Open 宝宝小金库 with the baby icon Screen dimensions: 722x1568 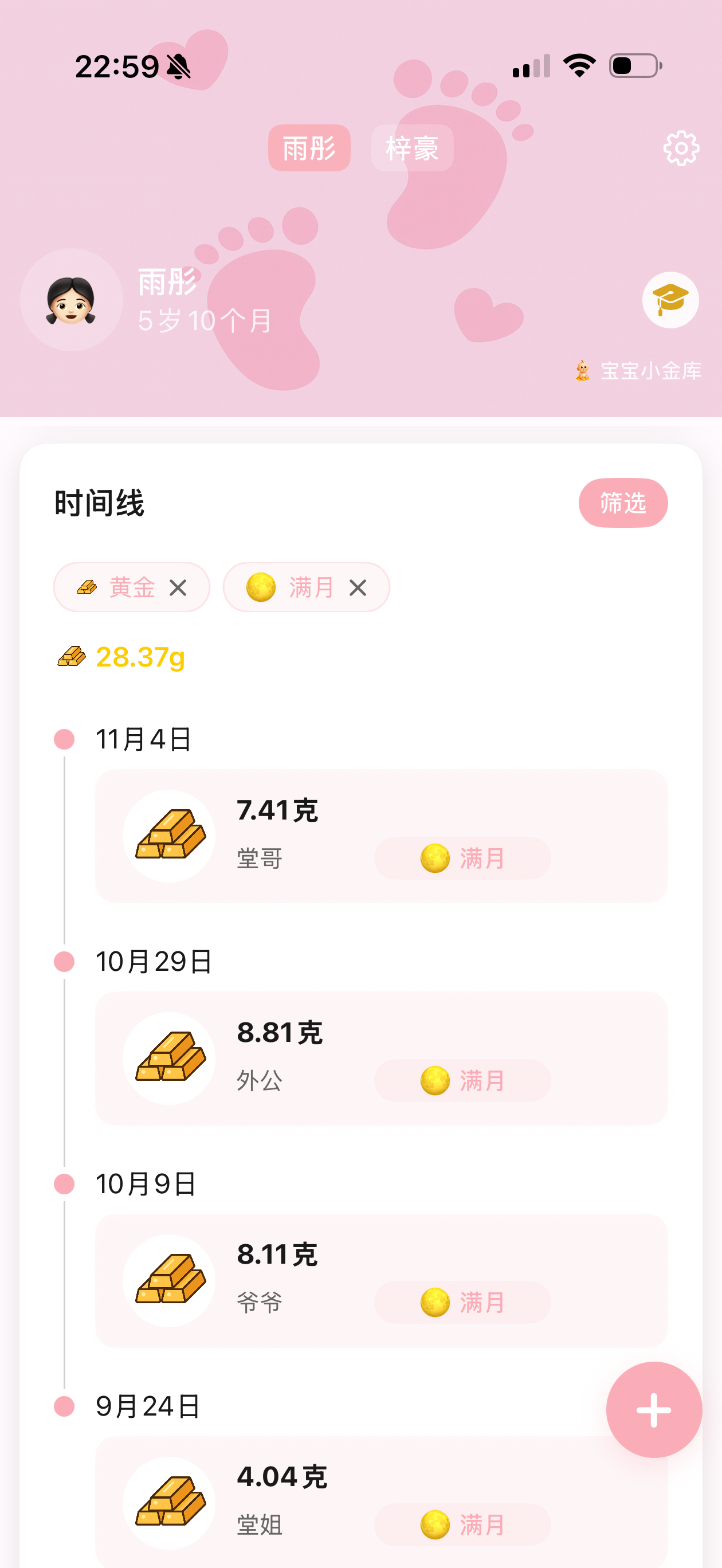[638, 369]
